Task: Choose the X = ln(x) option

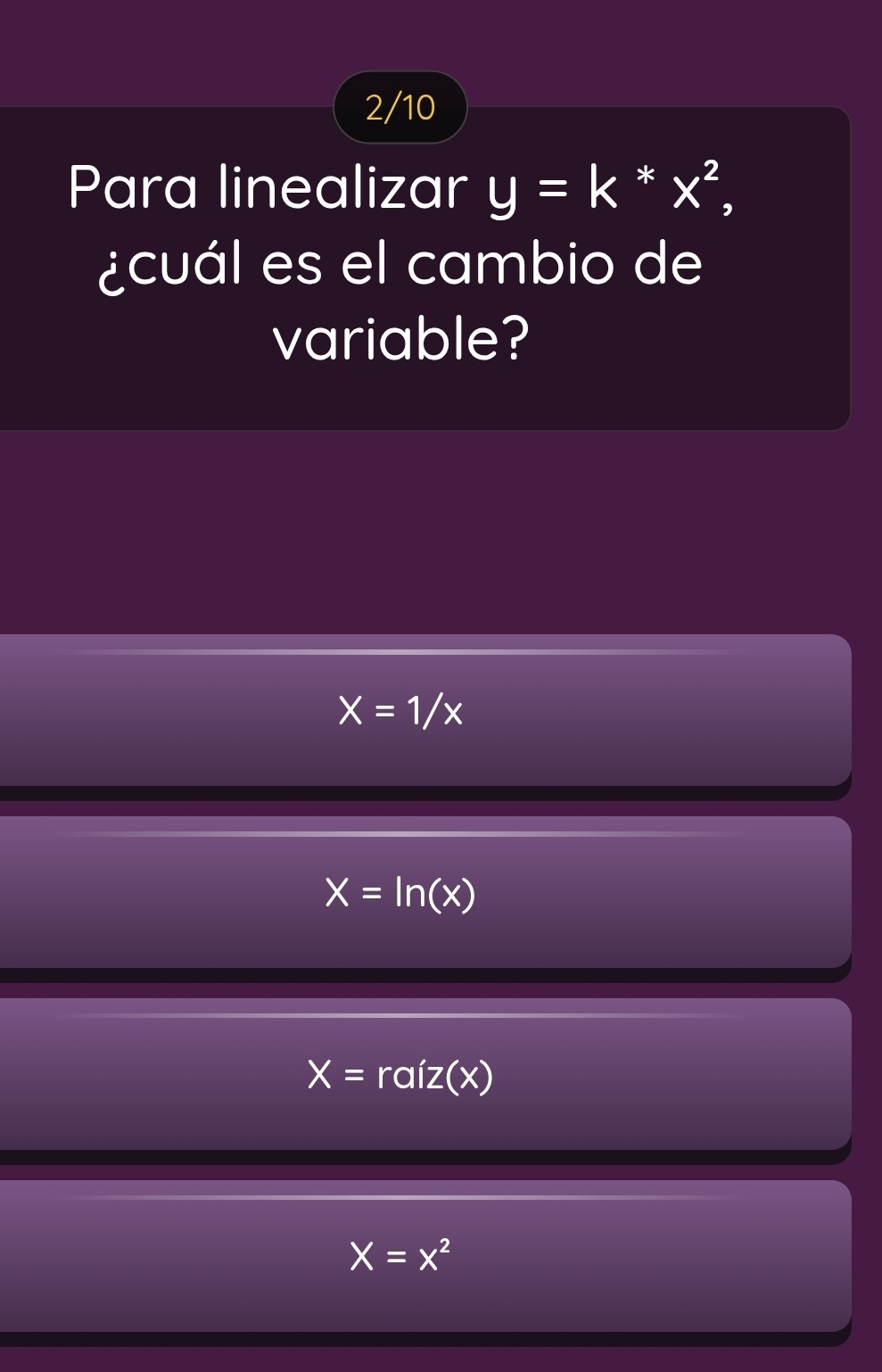Action: [x=401, y=893]
